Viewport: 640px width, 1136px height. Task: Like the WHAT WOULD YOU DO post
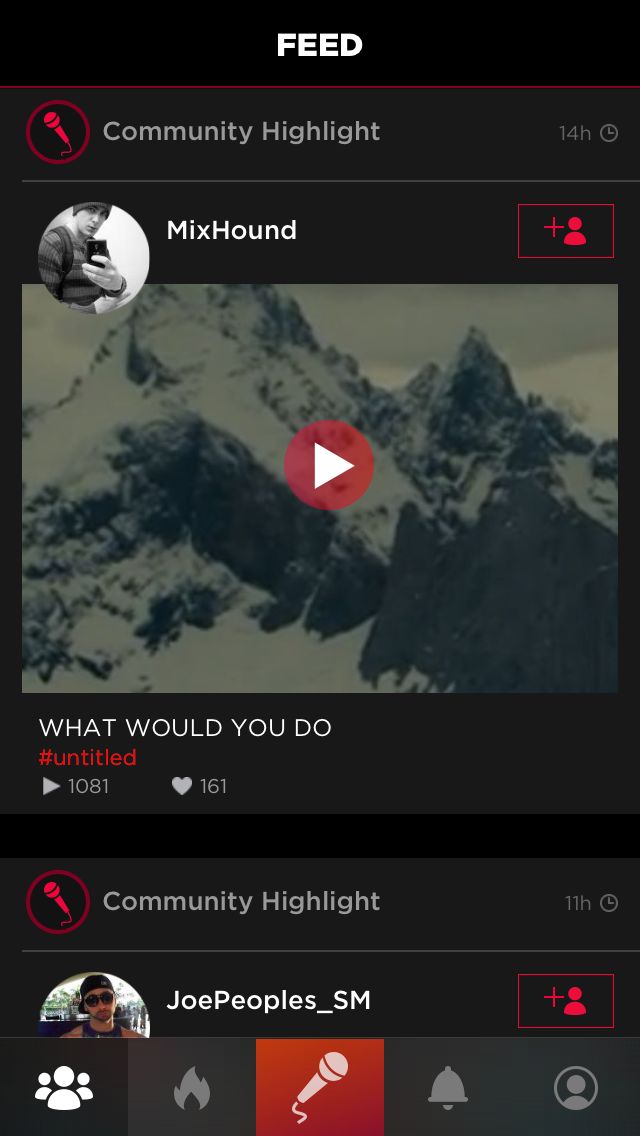click(182, 786)
